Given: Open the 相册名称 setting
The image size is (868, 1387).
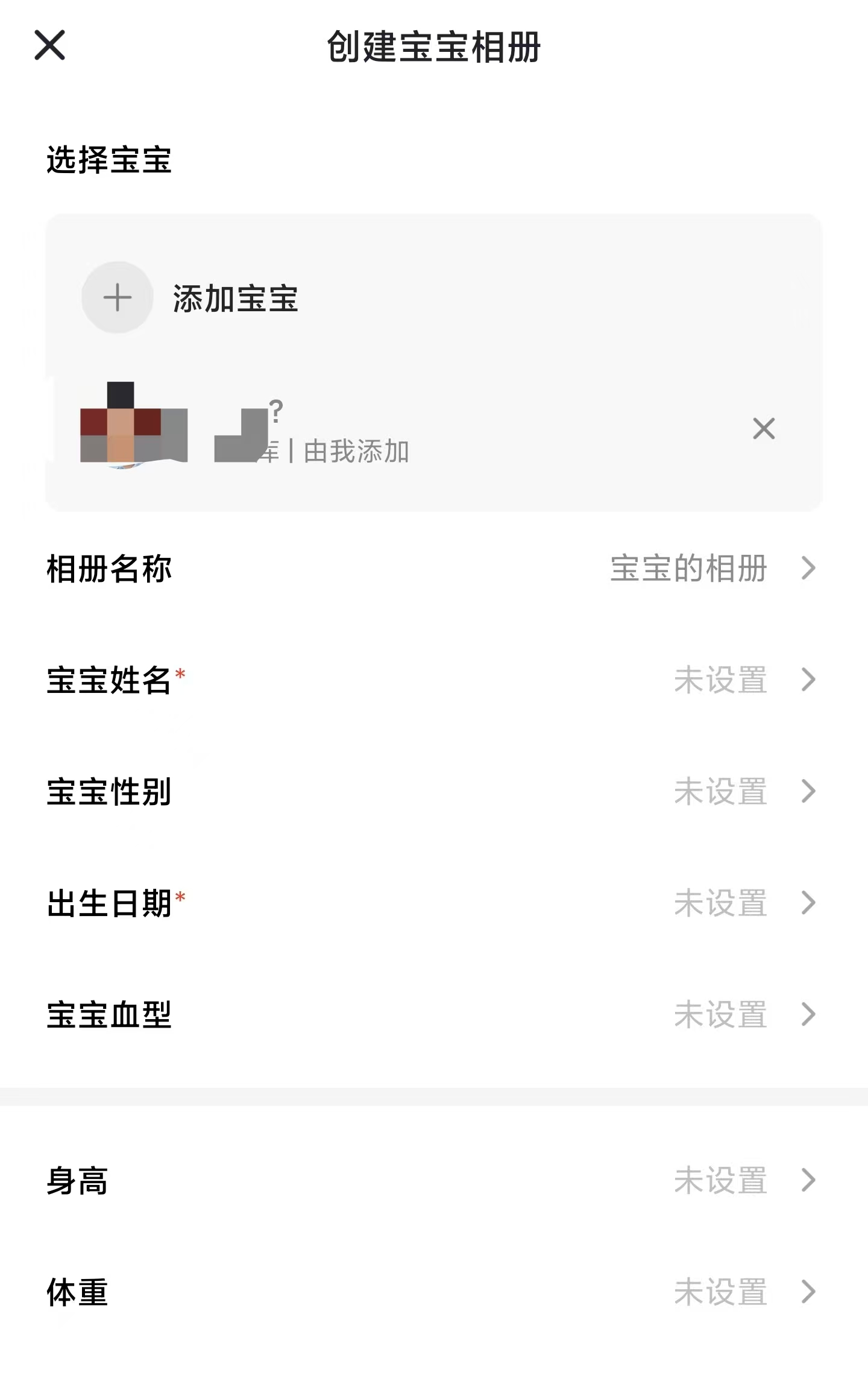Looking at the screenshot, I should 433,568.
